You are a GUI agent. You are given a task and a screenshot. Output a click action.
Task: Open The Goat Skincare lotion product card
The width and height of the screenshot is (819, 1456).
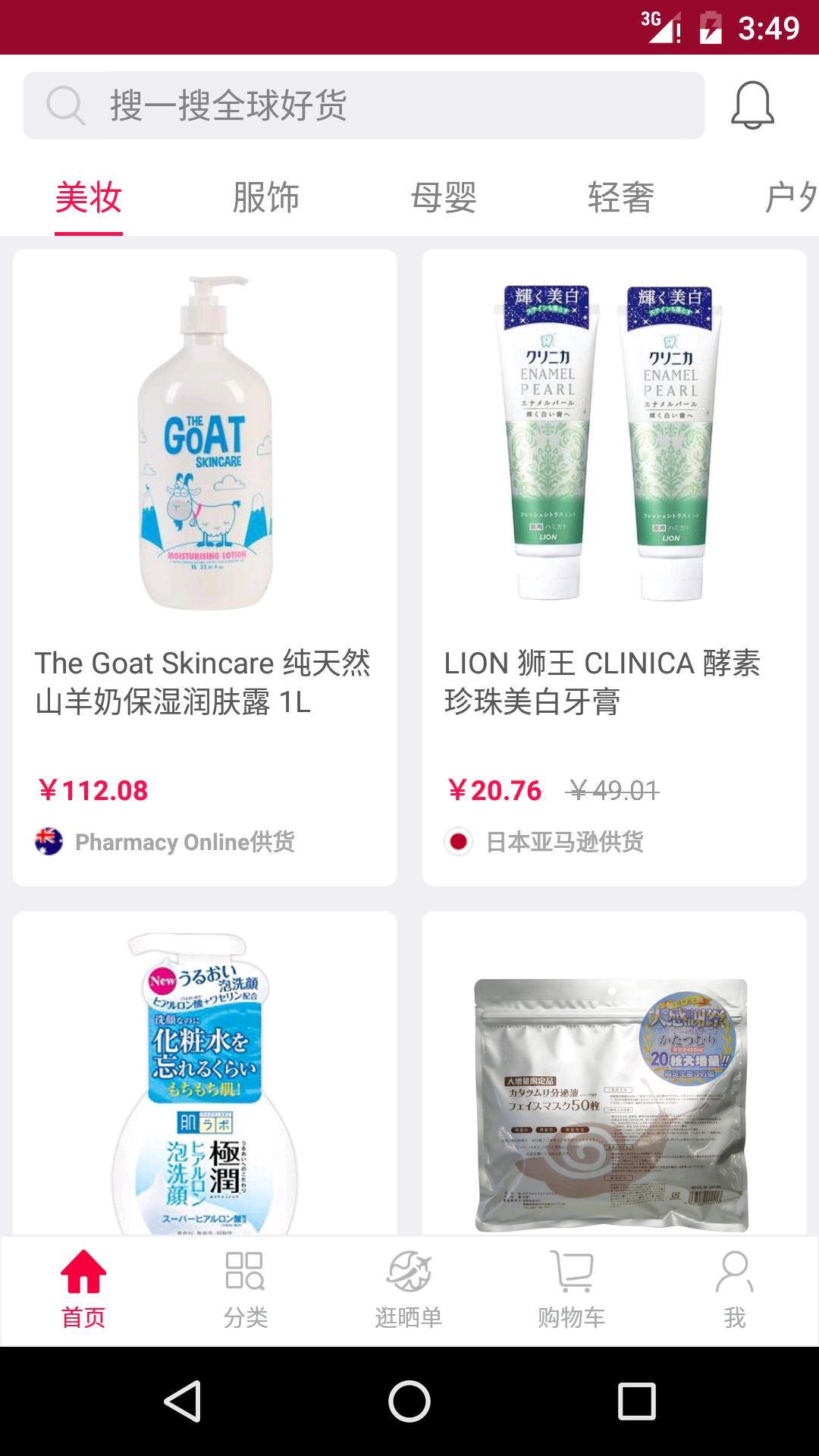[205, 567]
